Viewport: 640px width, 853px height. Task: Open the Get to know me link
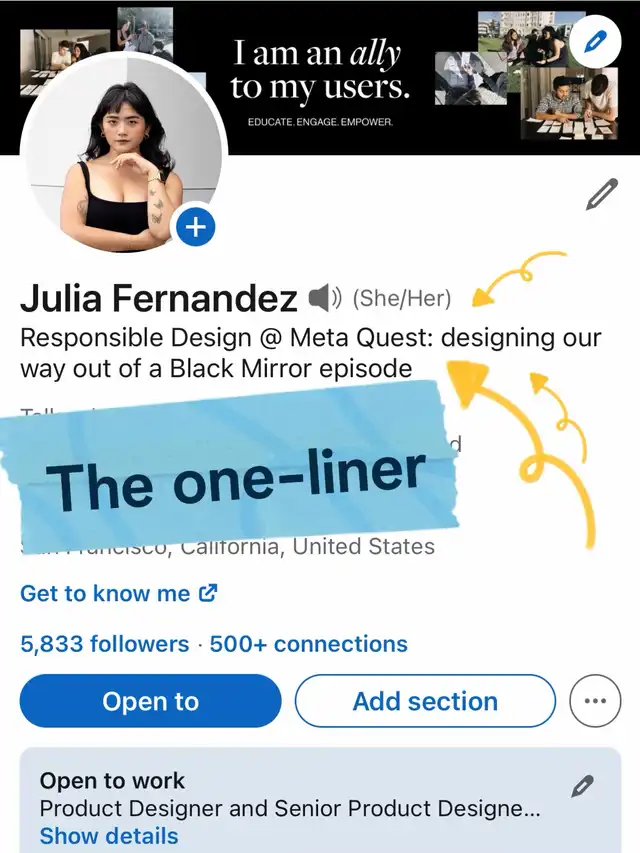[x=118, y=593]
